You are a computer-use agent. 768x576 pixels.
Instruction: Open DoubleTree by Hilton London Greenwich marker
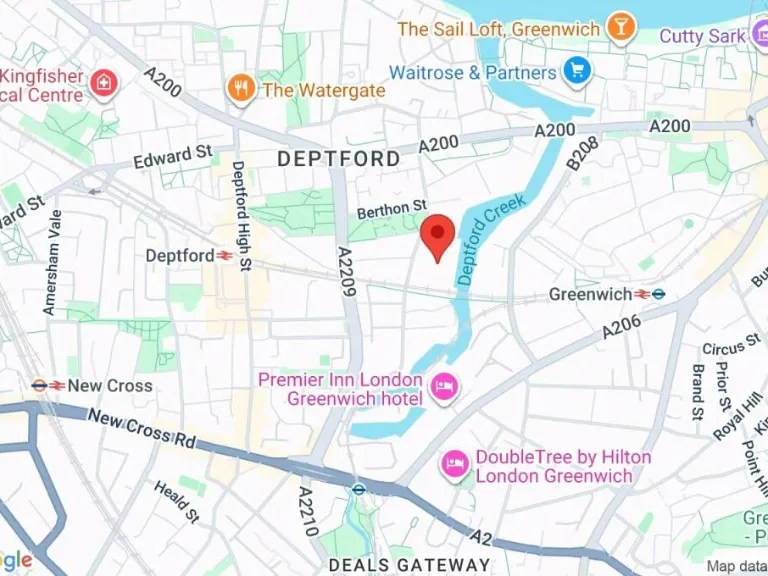click(x=456, y=464)
